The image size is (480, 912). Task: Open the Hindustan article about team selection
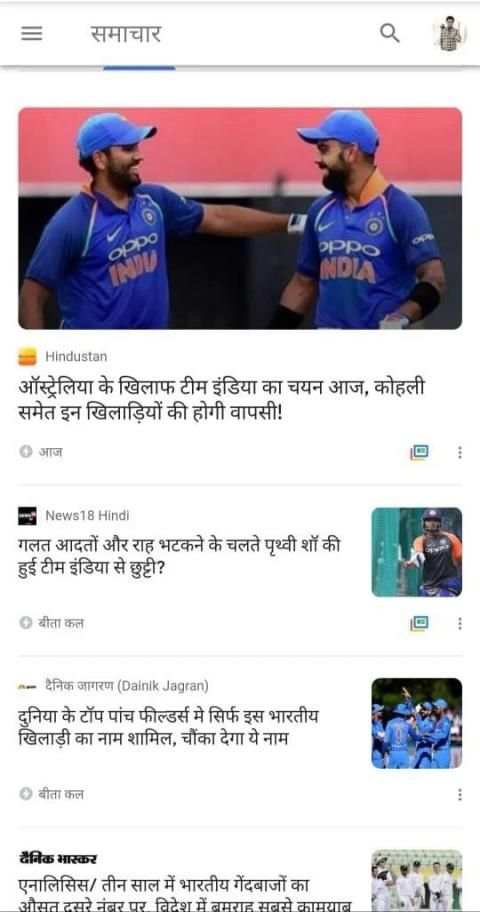coord(222,400)
